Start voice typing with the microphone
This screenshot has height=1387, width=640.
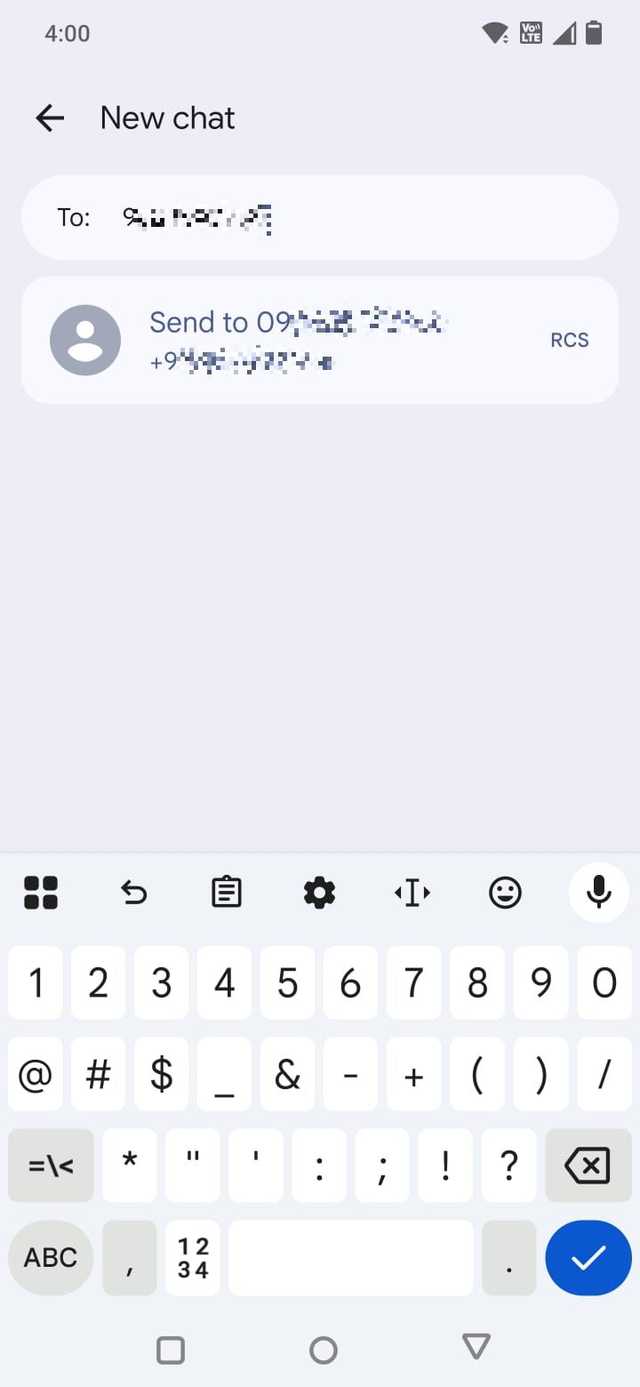pyautogui.click(x=598, y=892)
